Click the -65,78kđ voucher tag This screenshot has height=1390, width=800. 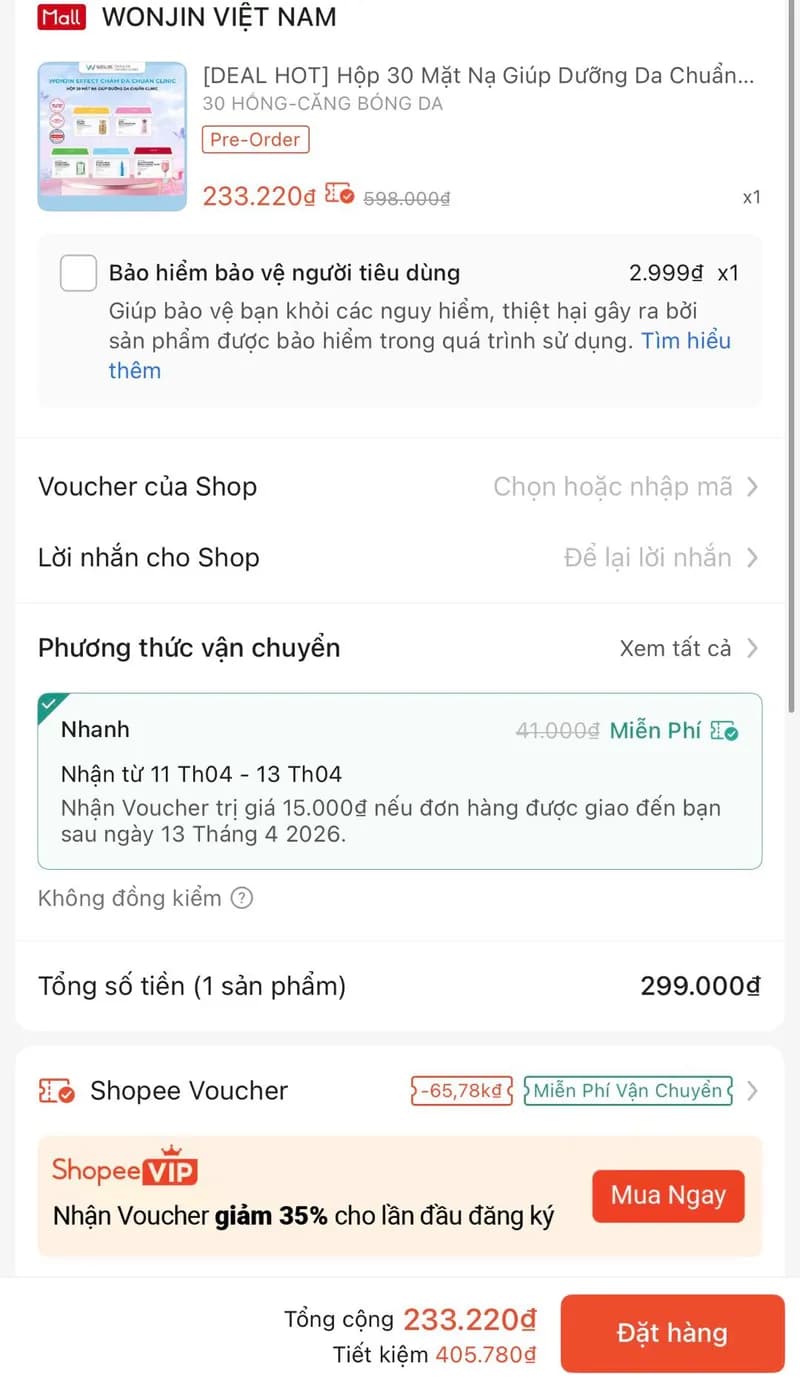point(460,1090)
